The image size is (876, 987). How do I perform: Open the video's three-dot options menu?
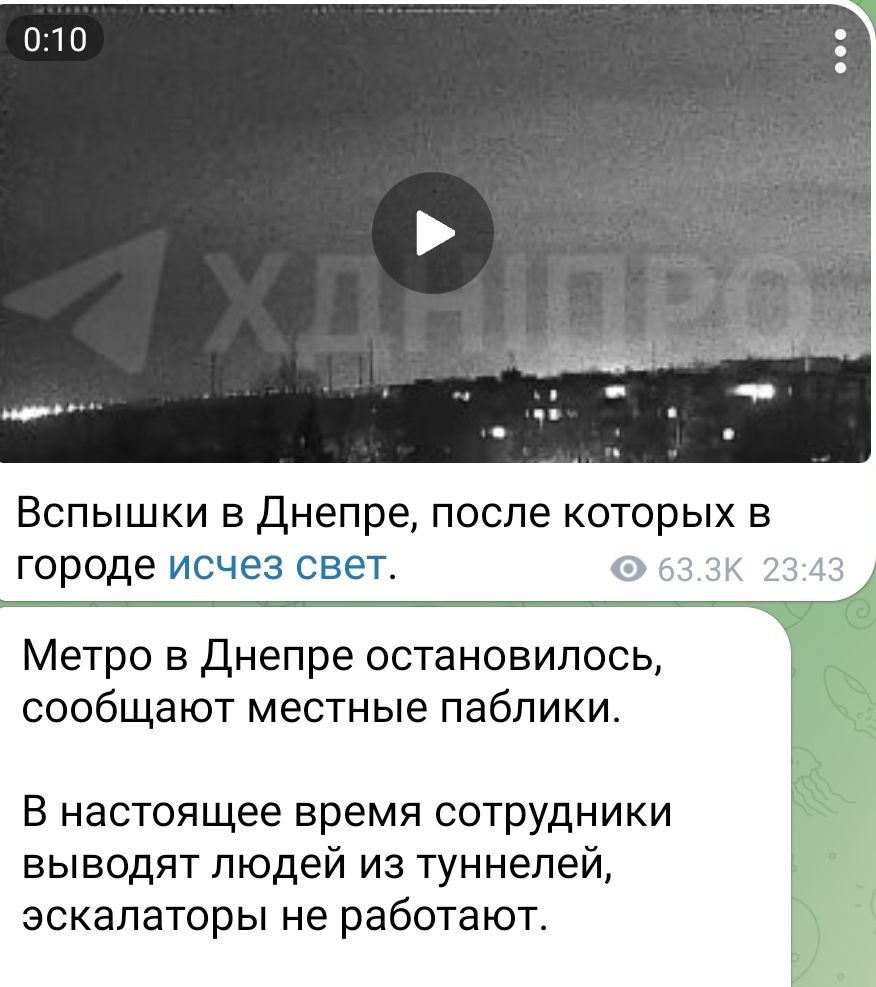[x=840, y=51]
